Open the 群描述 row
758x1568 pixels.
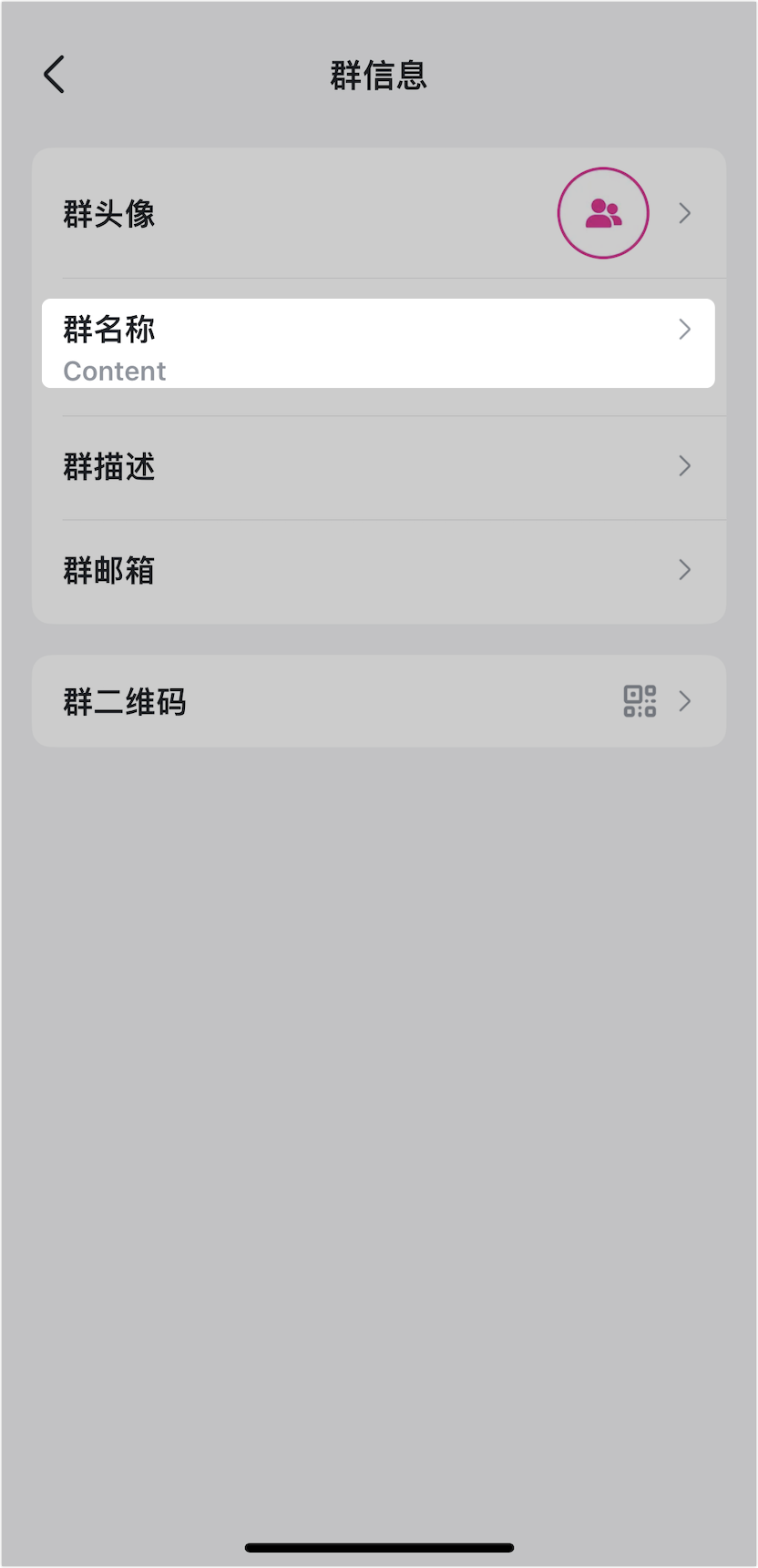[379, 467]
